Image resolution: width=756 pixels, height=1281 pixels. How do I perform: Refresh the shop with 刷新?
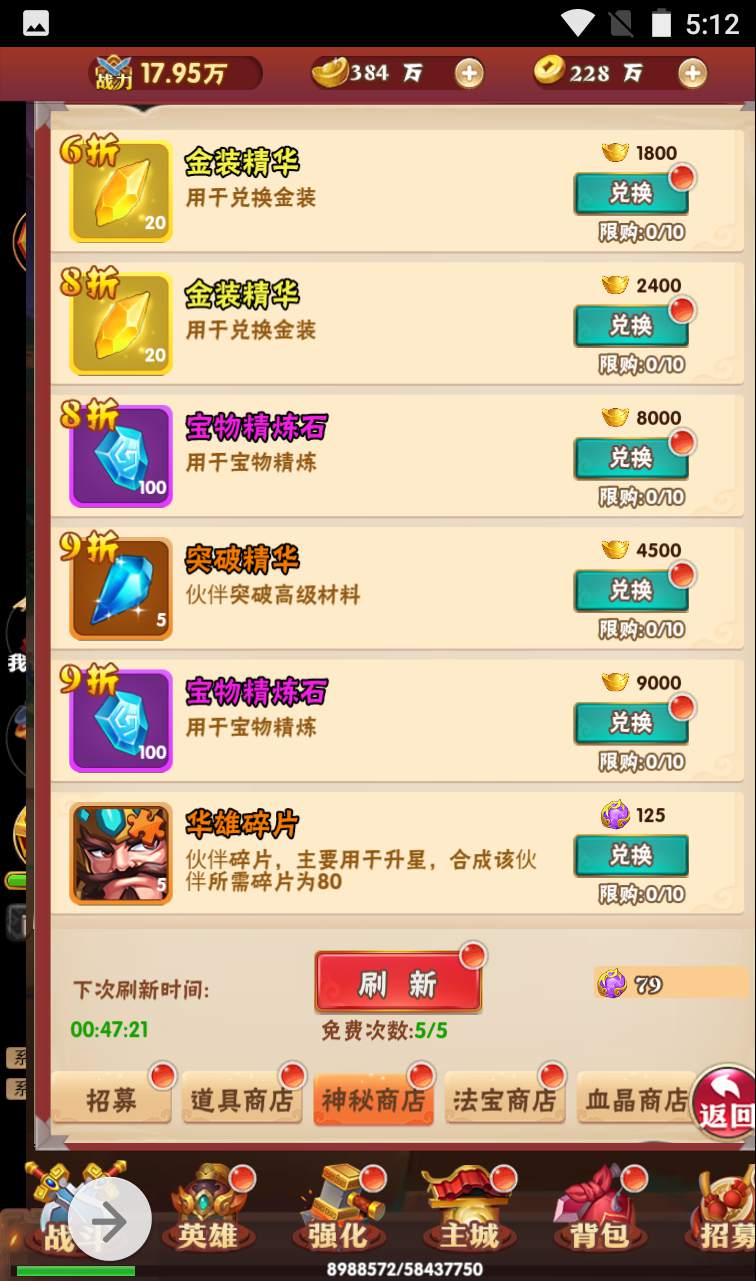click(x=398, y=983)
